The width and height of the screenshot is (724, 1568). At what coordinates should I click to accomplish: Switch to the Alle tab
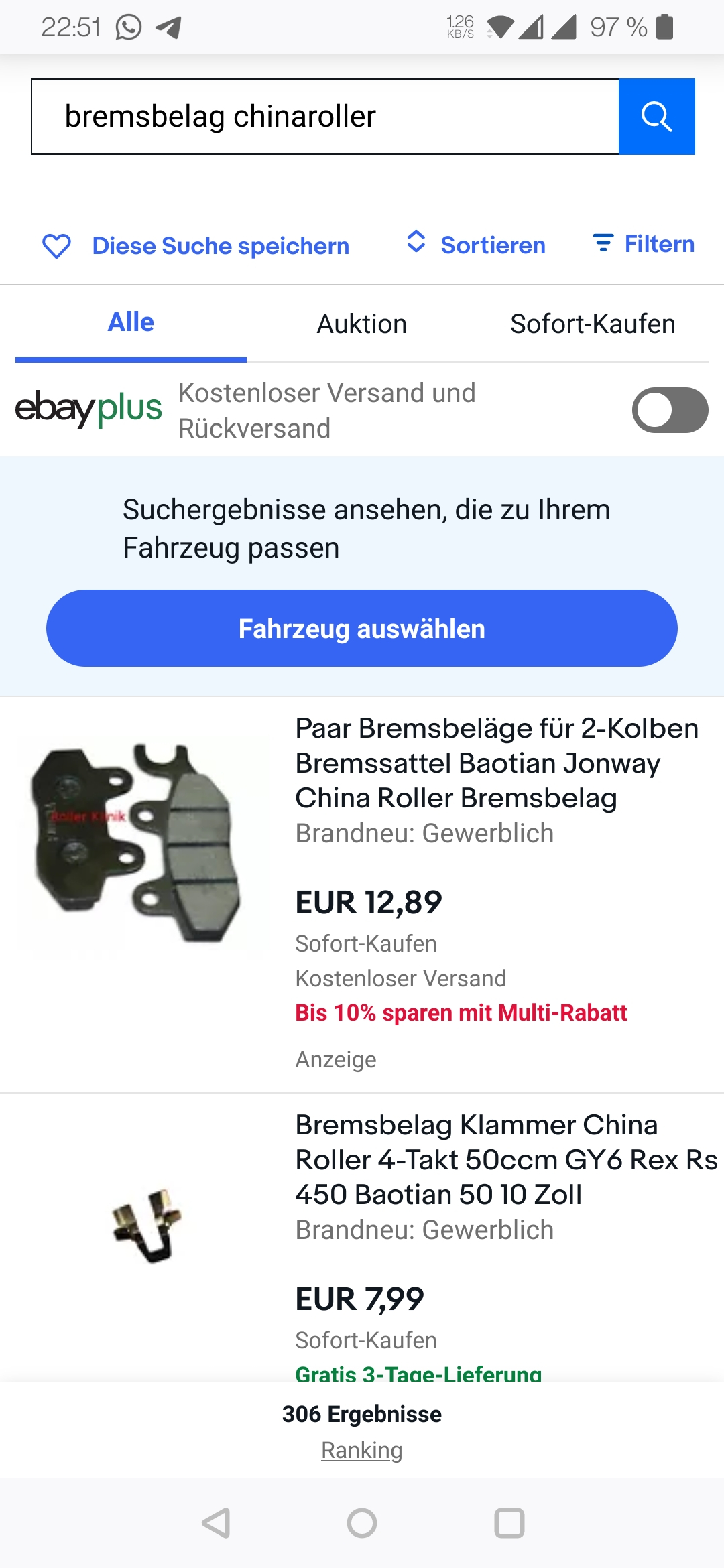click(131, 323)
